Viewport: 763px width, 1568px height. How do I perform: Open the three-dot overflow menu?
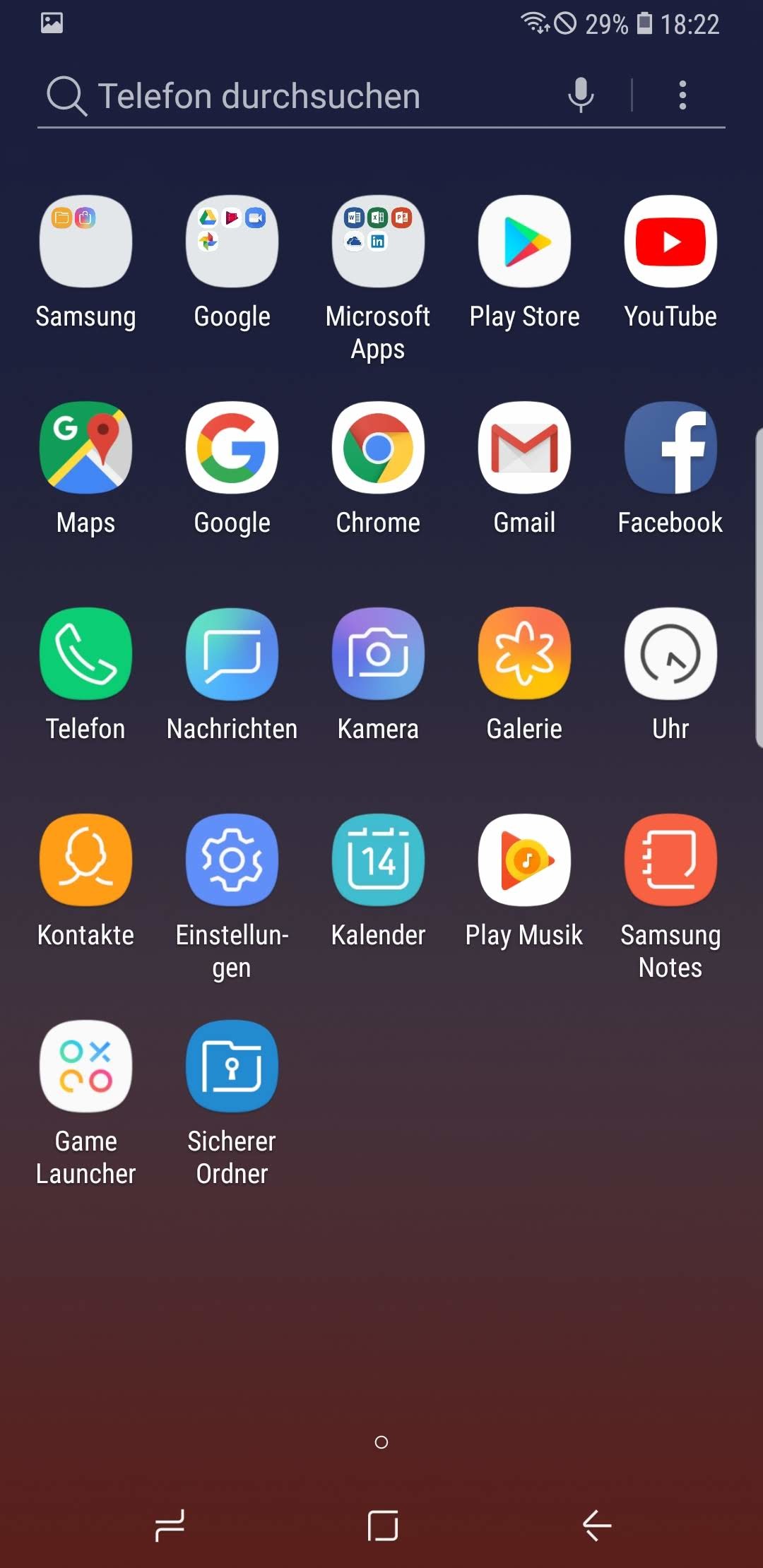point(682,95)
